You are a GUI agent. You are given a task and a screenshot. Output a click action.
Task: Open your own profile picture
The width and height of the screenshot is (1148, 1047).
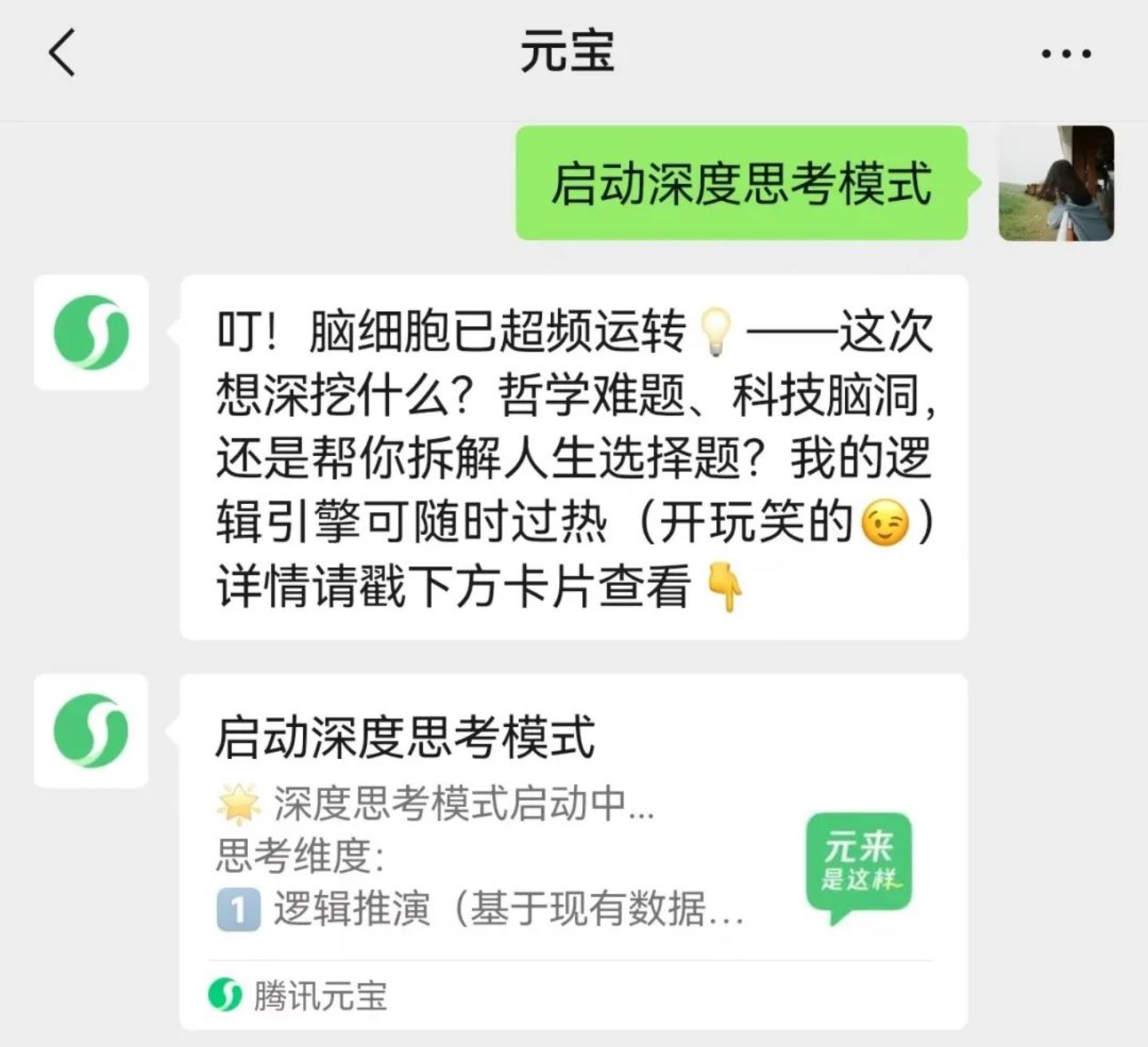[1056, 183]
